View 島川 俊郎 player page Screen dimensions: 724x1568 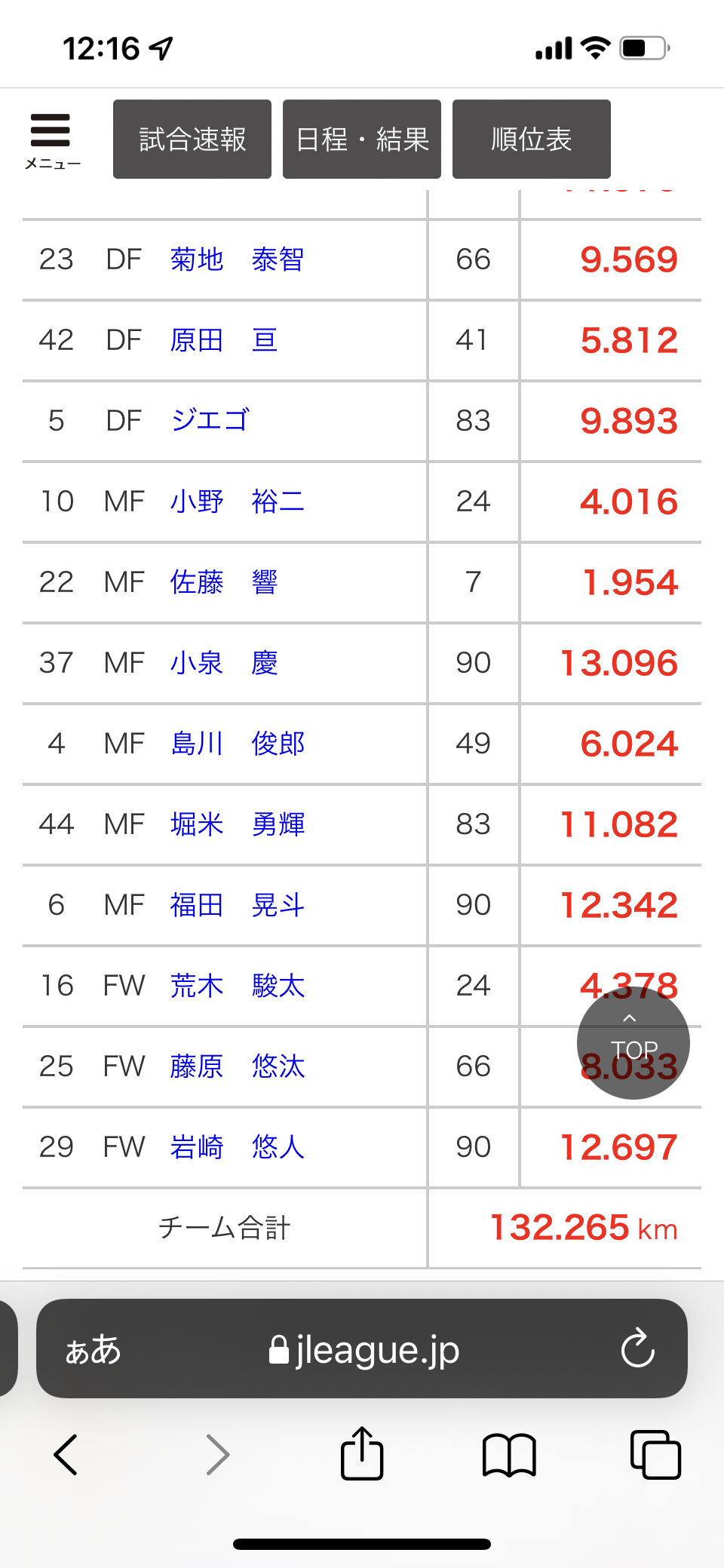coord(237,744)
